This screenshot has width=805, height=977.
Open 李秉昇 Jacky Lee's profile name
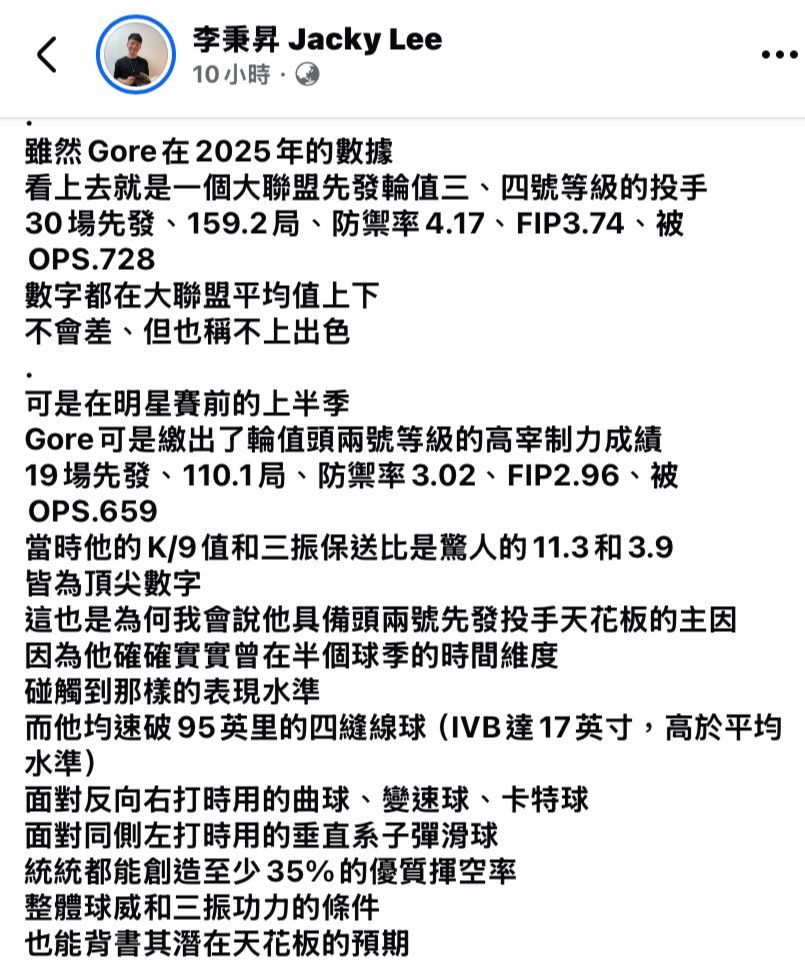pos(317,39)
